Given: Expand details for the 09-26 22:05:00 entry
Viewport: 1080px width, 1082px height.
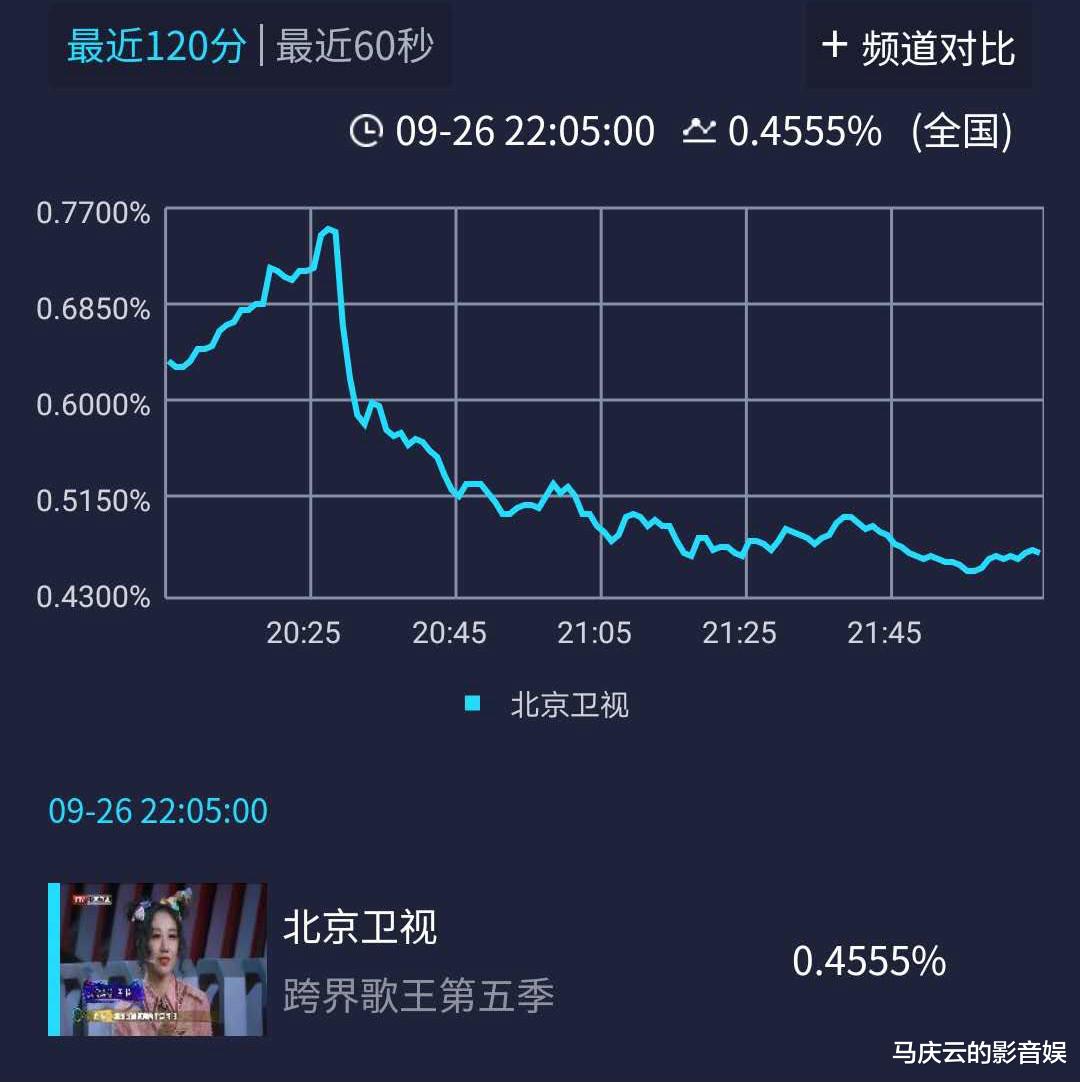Looking at the screenshot, I should (158, 811).
